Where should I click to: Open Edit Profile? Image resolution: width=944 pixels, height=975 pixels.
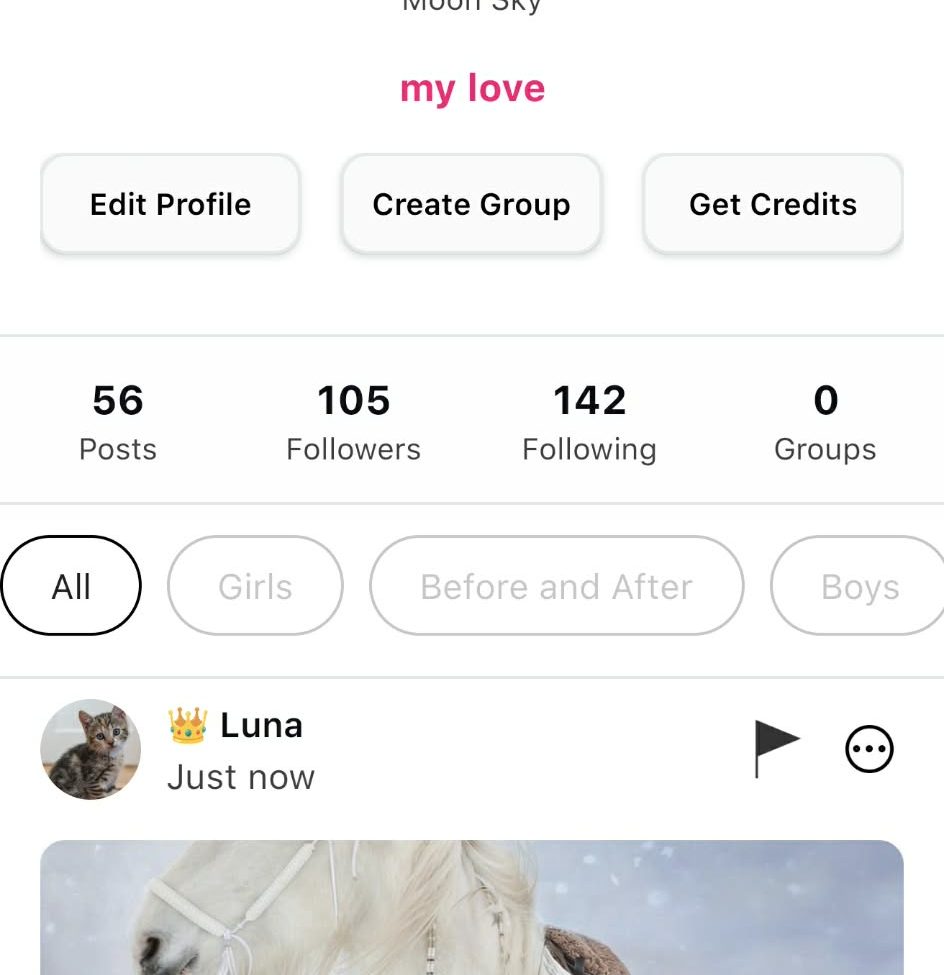(x=170, y=203)
